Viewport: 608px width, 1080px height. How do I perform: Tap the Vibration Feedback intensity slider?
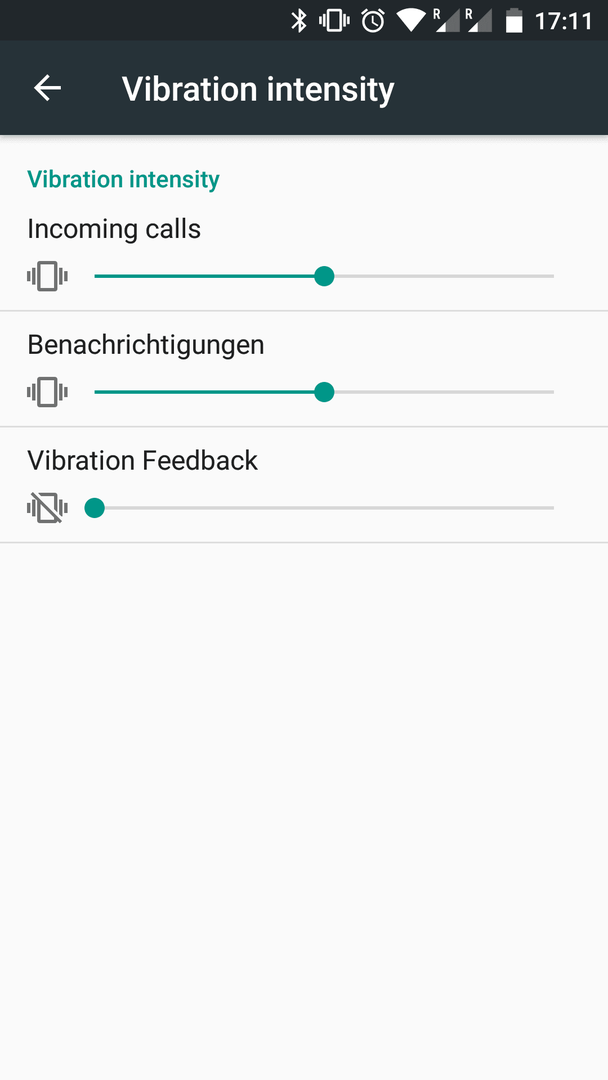pos(324,508)
